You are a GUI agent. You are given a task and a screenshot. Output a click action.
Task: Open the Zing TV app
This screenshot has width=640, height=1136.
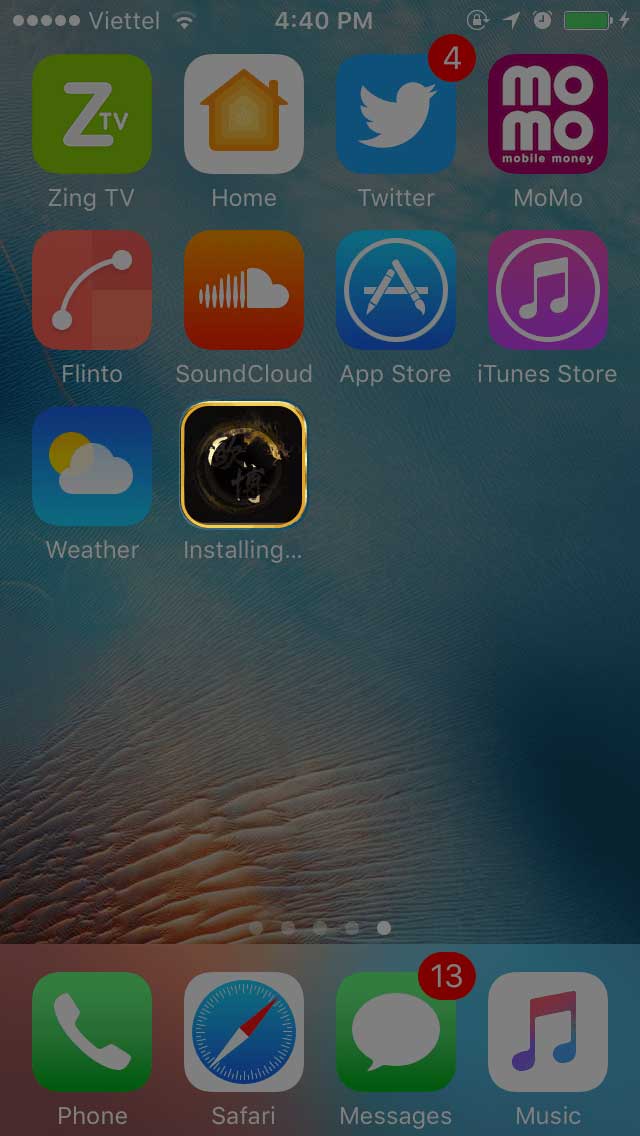(x=92, y=114)
